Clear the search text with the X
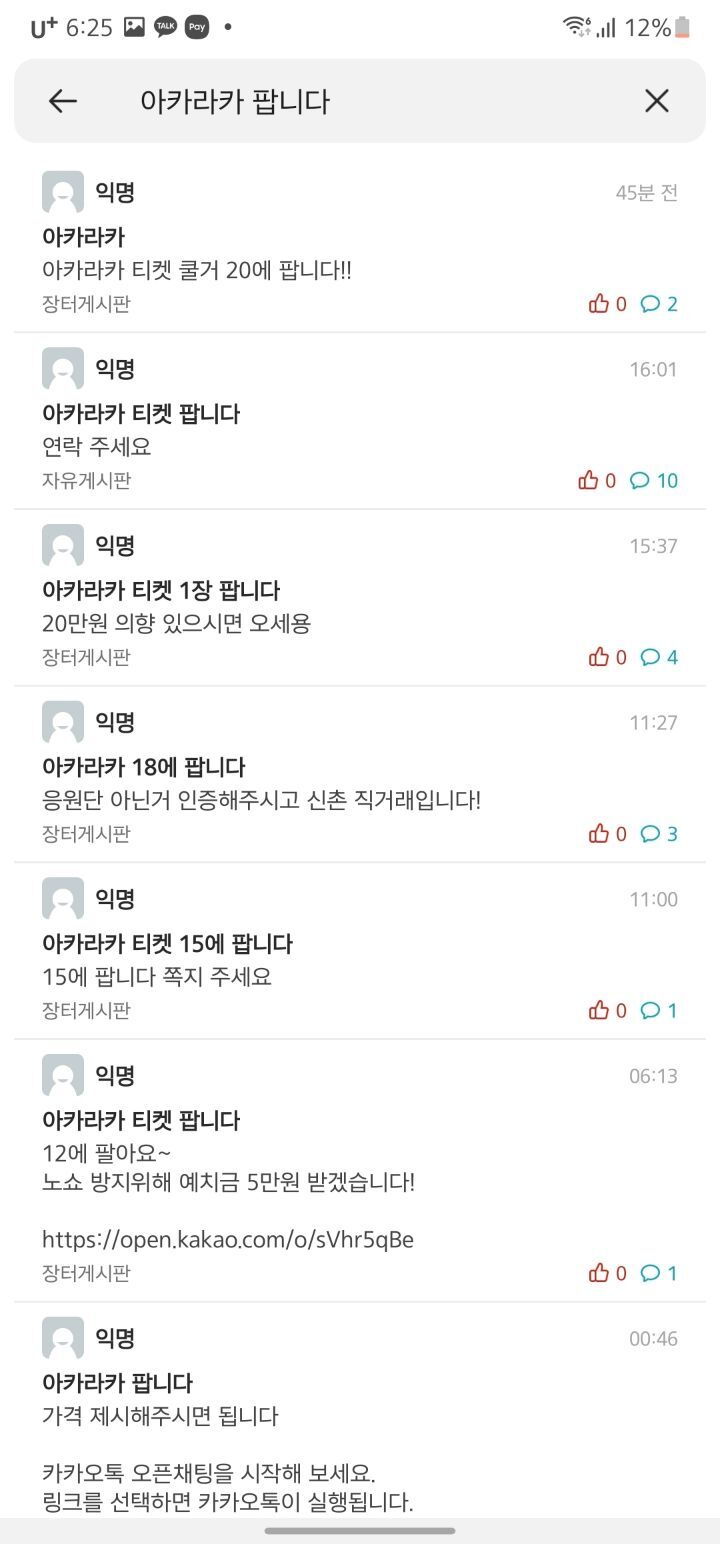Viewport: 720px width, 1544px height. tap(656, 101)
